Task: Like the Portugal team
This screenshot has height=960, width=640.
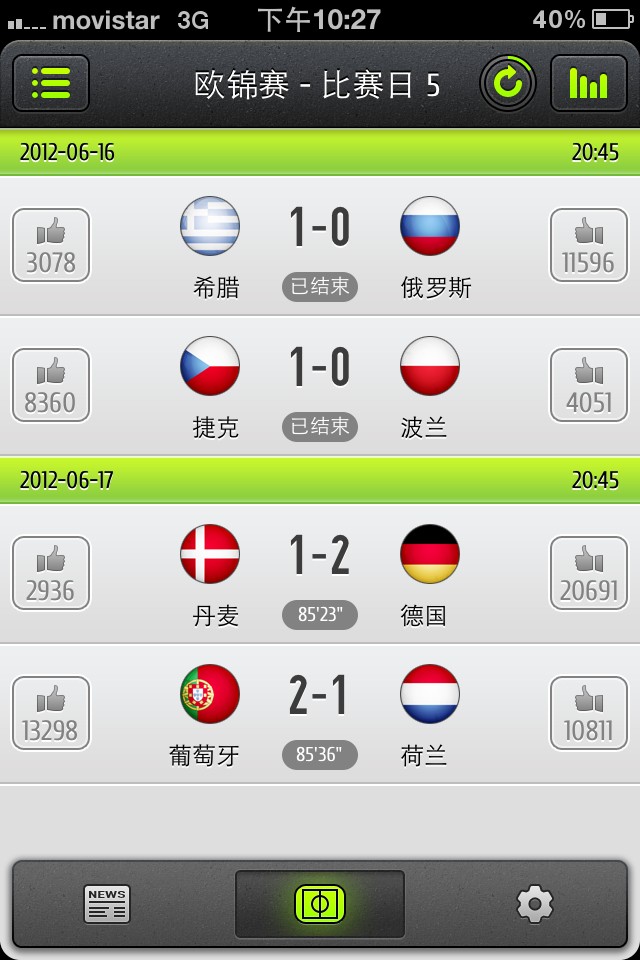Action: point(51,714)
